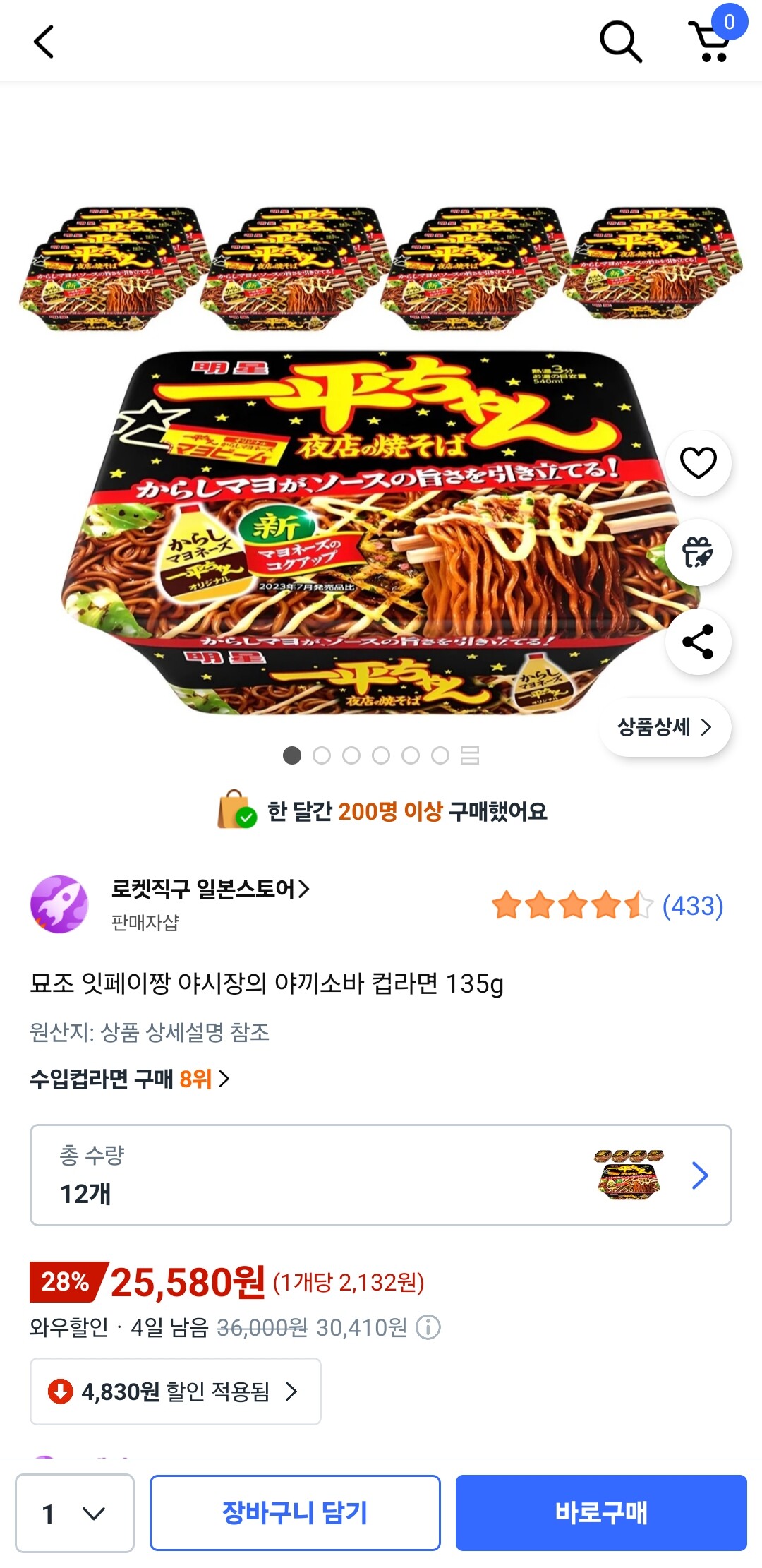View the 433 product reviews

coord(692,906)
